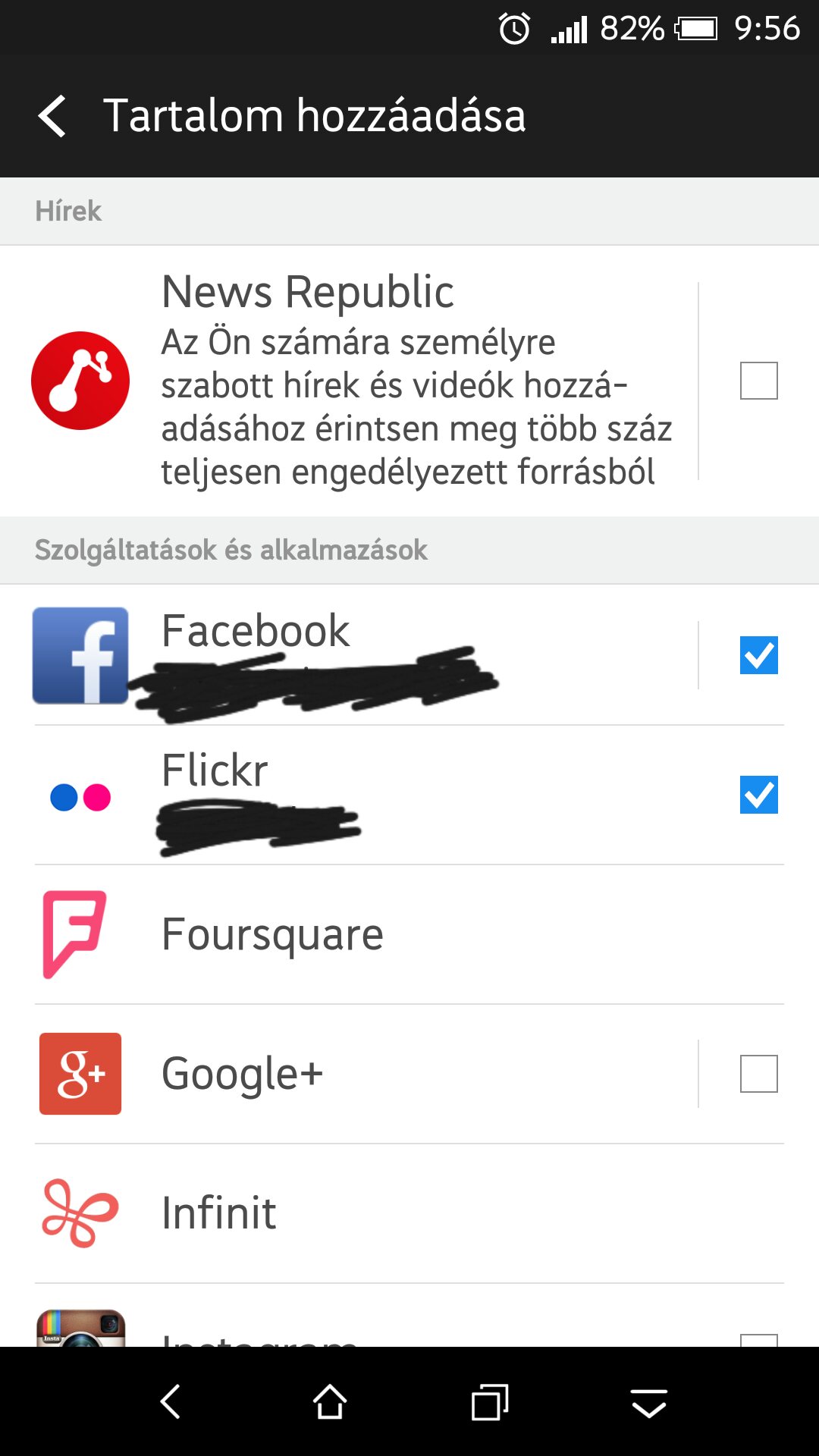Viewport: 819px width, 1456px height.
Task: Enable the Google+ checkbox
Action: (758, 1074)
